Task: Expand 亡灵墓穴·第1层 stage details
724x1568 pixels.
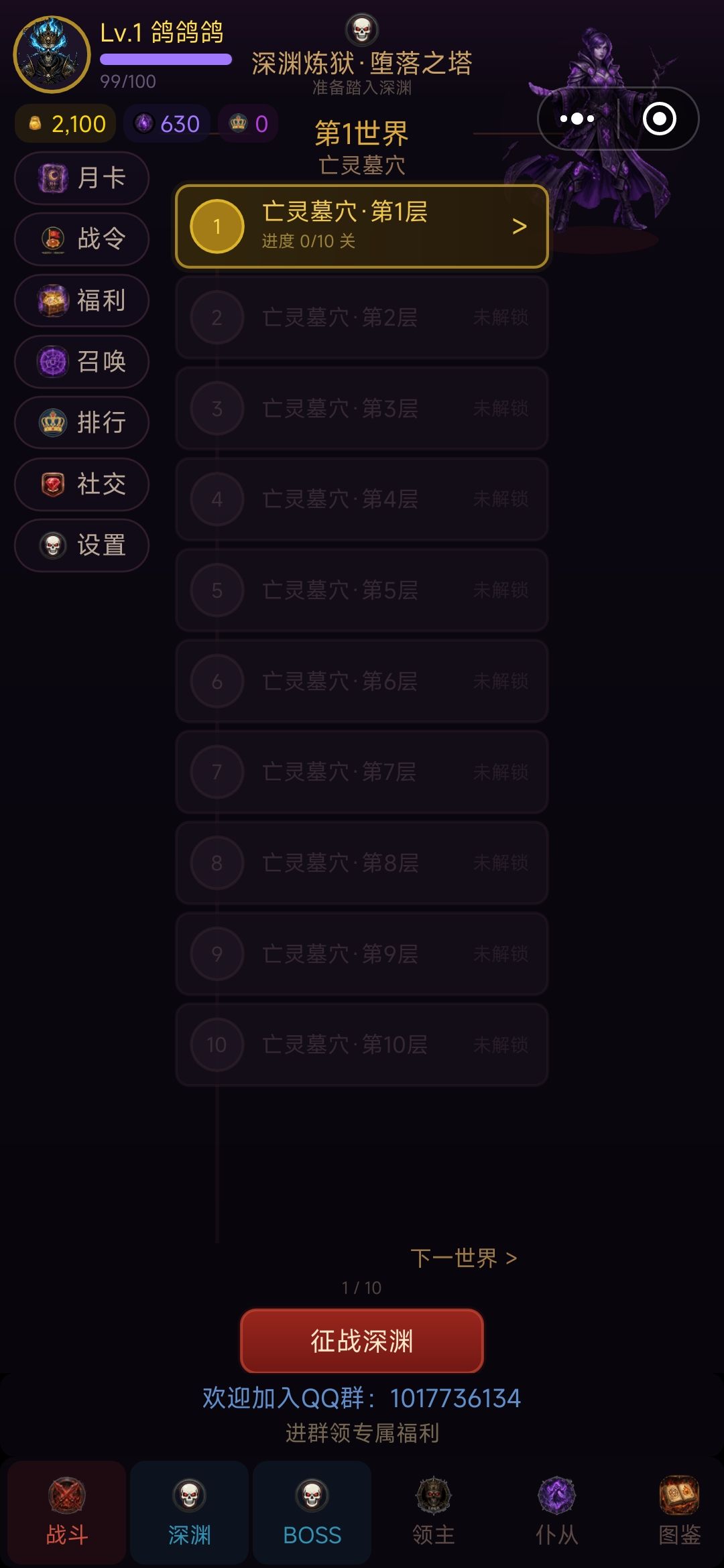Action: click(x=362, y=226)
